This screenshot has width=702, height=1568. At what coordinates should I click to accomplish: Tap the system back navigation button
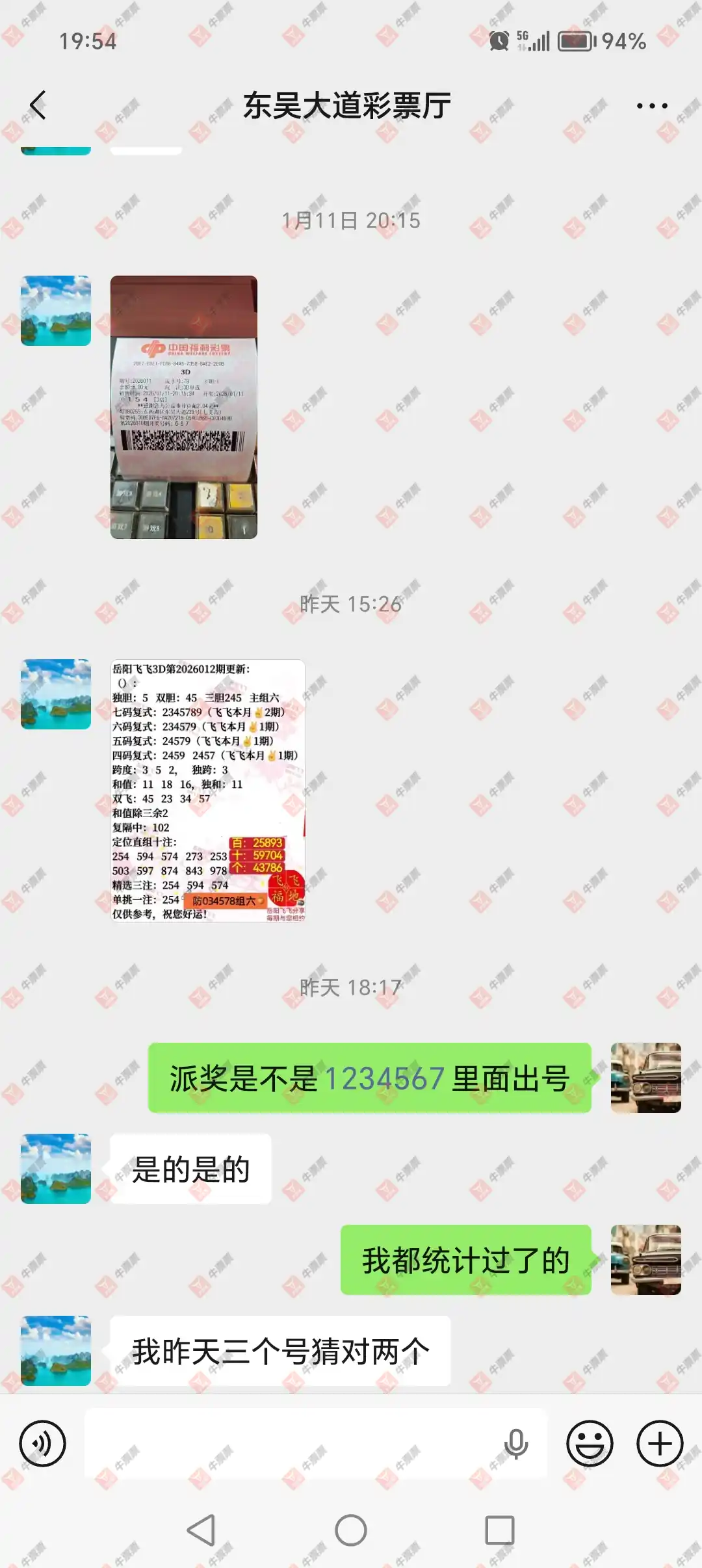coord(201,1530)
